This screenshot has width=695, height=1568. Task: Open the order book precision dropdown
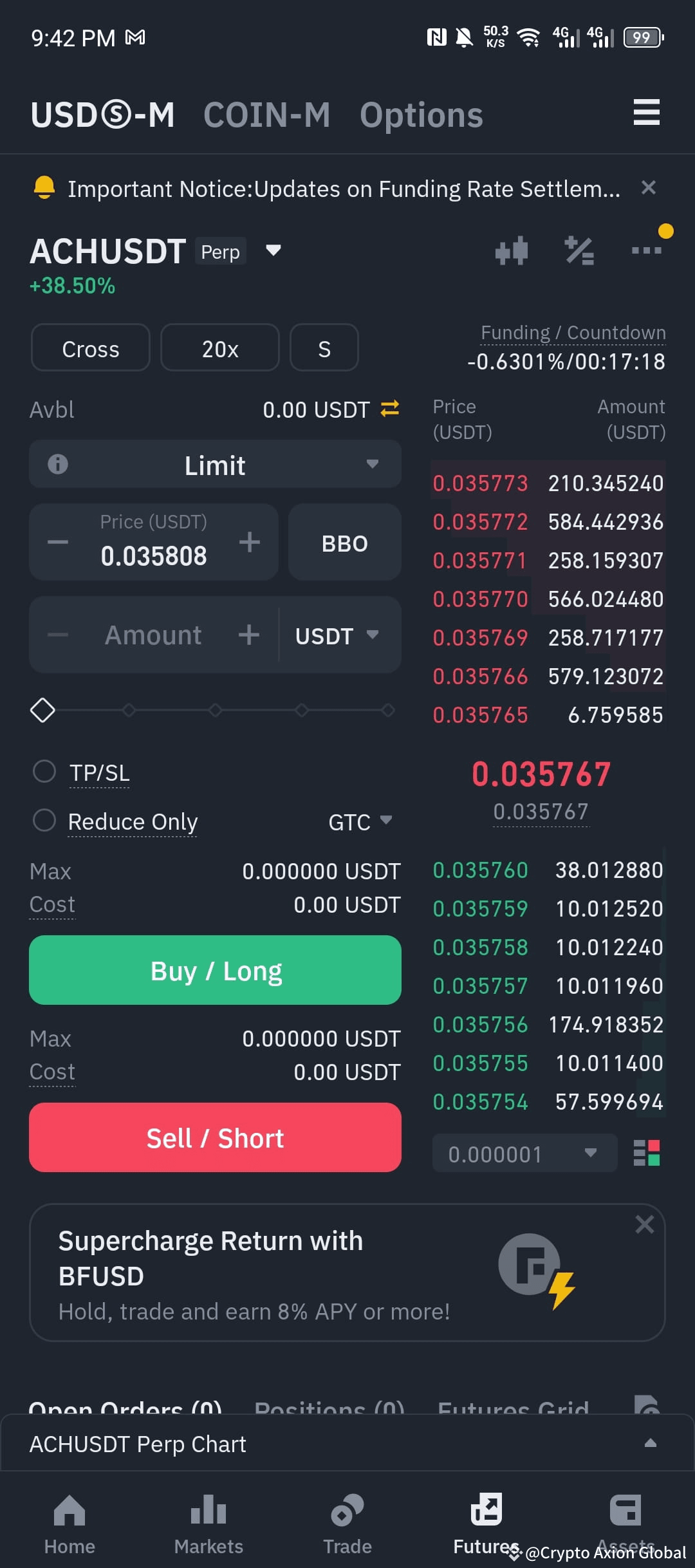[524, 1153]
